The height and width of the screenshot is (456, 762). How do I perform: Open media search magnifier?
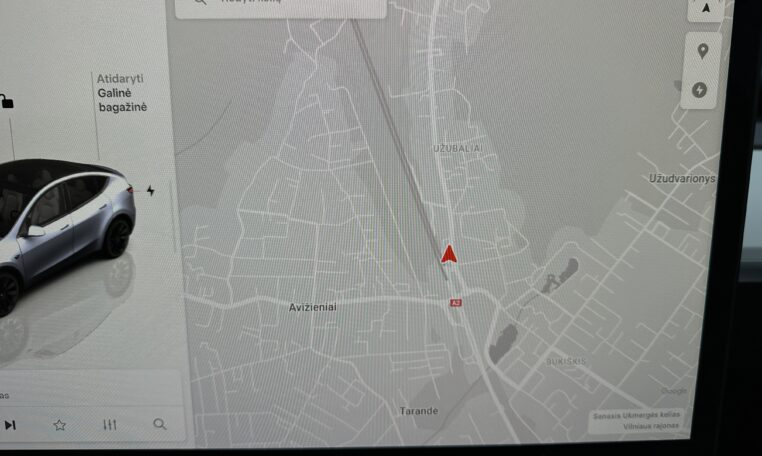(x=160, y=424)
